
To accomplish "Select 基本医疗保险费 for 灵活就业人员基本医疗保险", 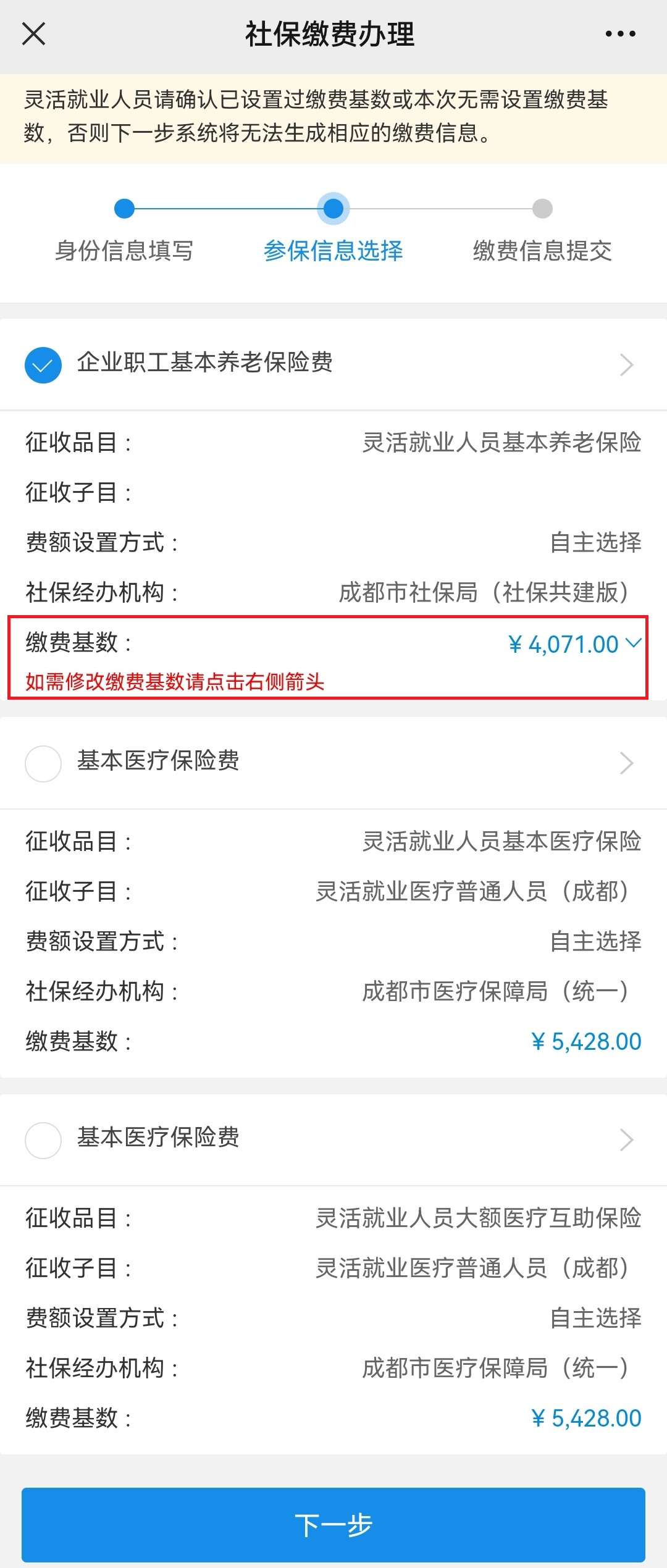I will point(43,763).
